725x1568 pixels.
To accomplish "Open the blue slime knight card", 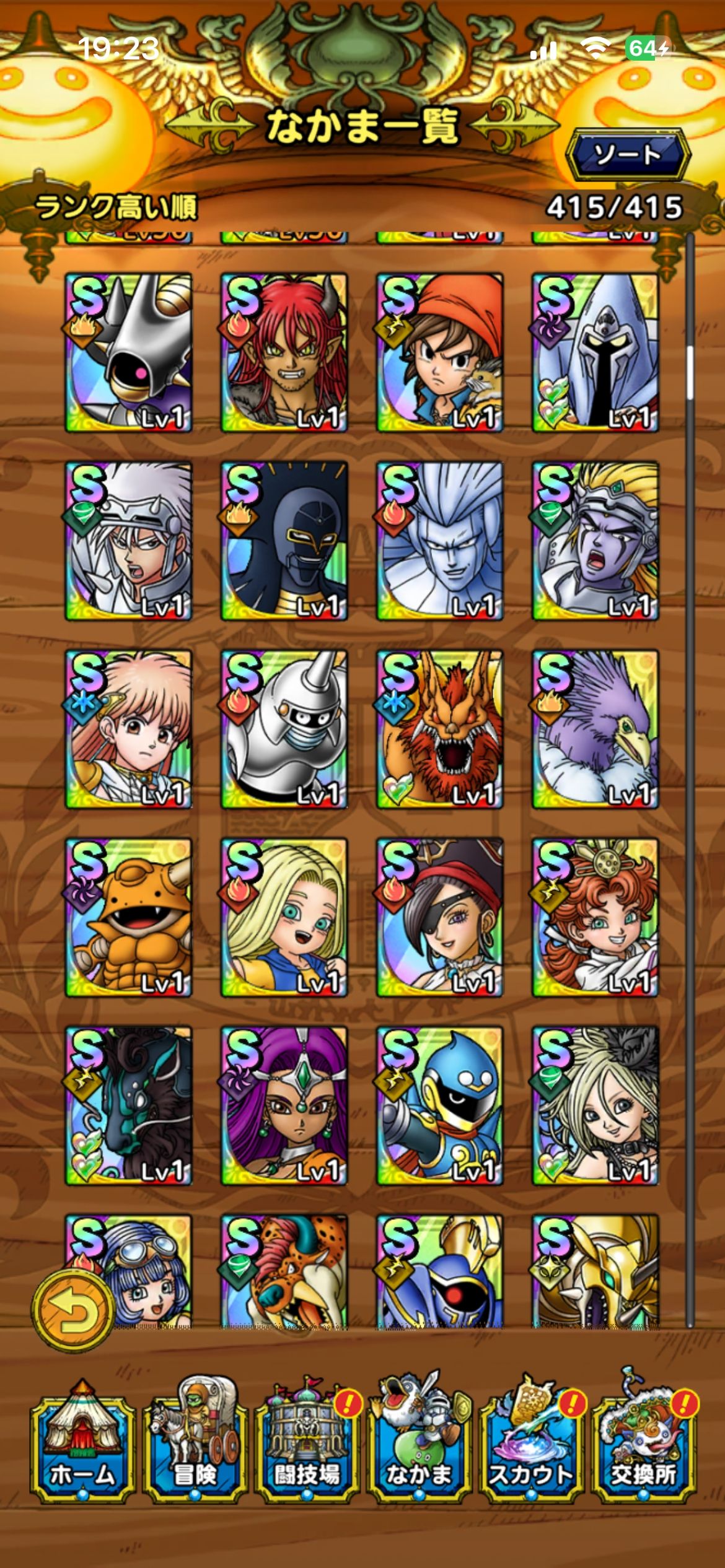I will 440,1106.
